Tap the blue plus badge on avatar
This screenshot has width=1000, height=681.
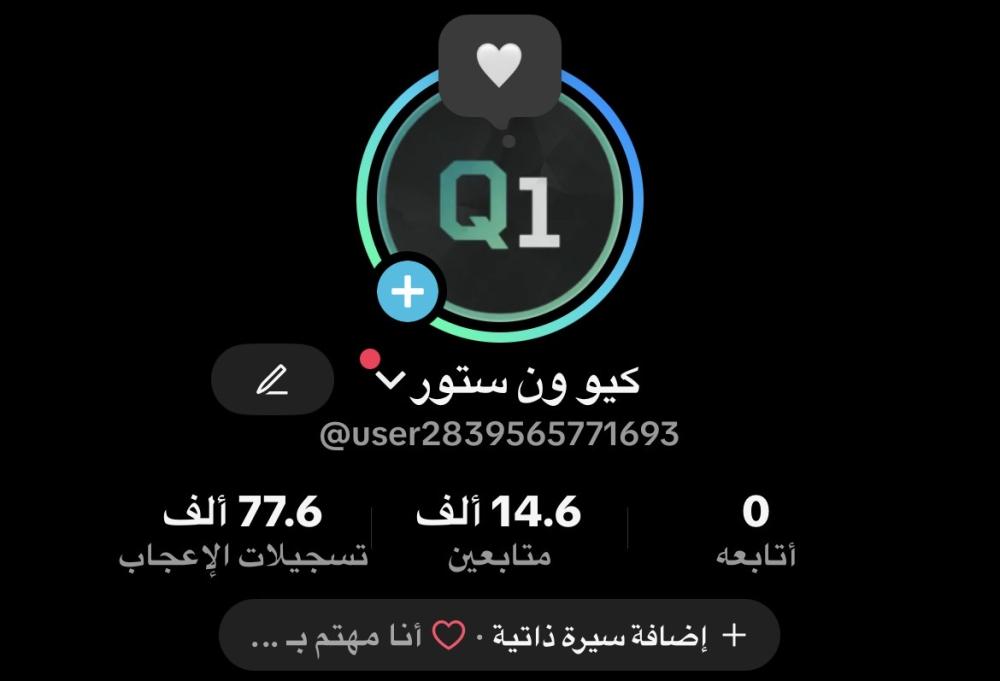[407, 293]
